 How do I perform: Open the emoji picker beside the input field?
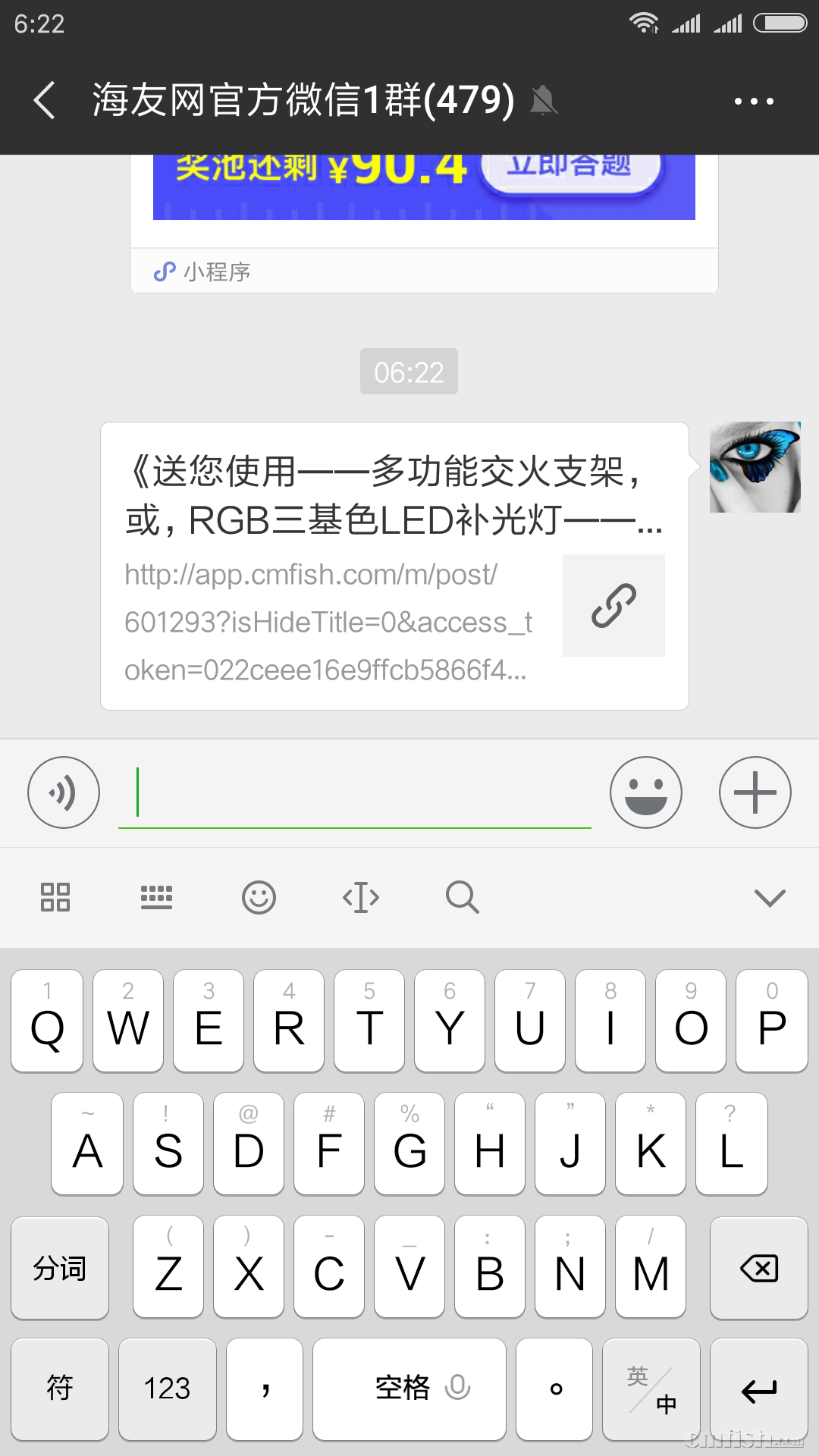click(x=646, y=792)
